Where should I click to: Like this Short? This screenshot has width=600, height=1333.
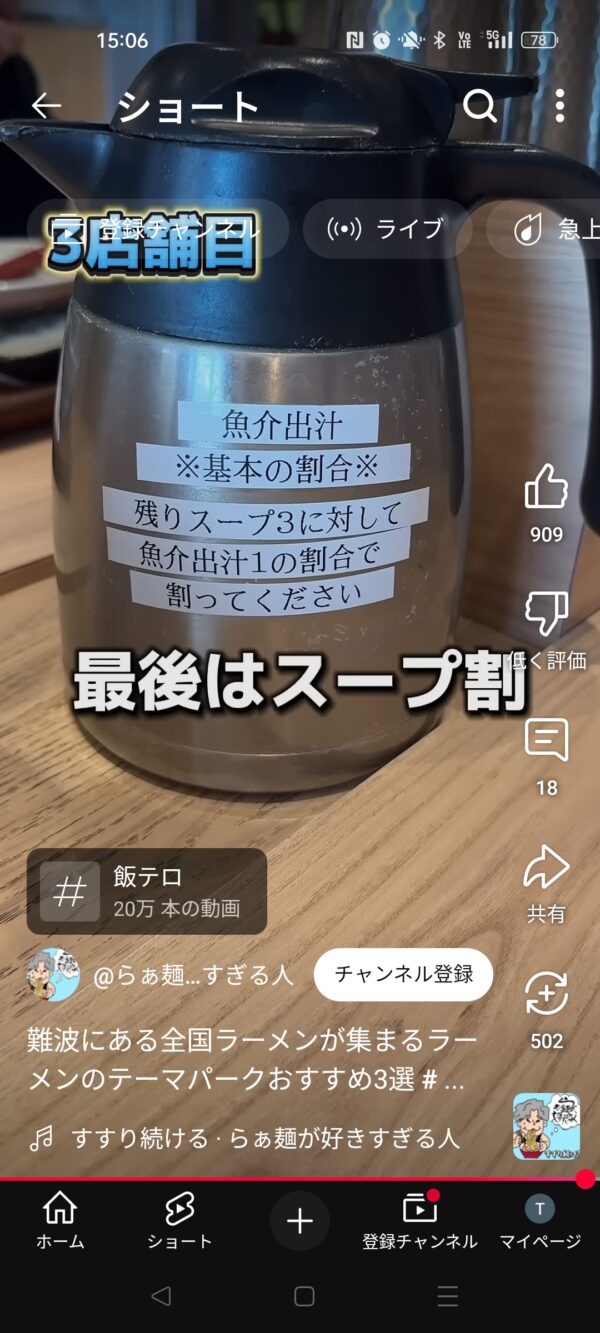tap(546, 489)
